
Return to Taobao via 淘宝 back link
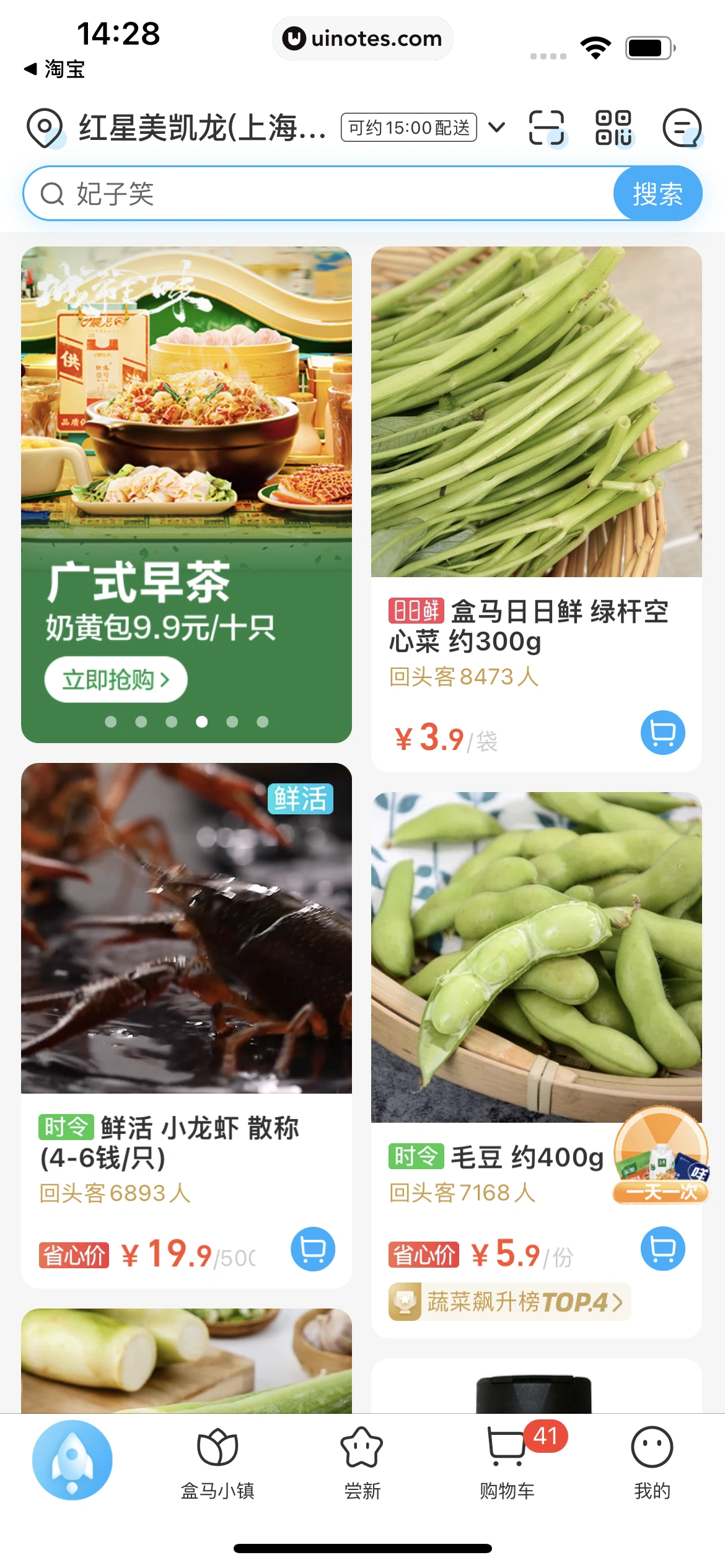point(55,70)
